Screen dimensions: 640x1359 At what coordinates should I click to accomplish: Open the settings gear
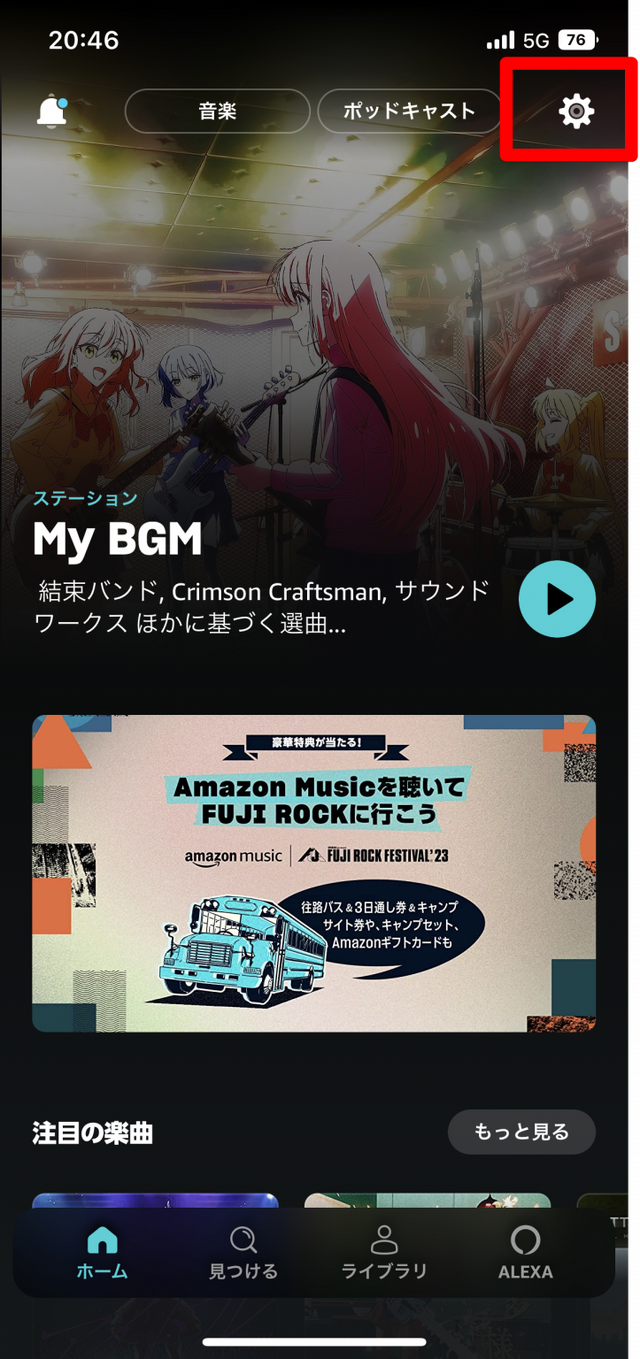pos(576,111)
